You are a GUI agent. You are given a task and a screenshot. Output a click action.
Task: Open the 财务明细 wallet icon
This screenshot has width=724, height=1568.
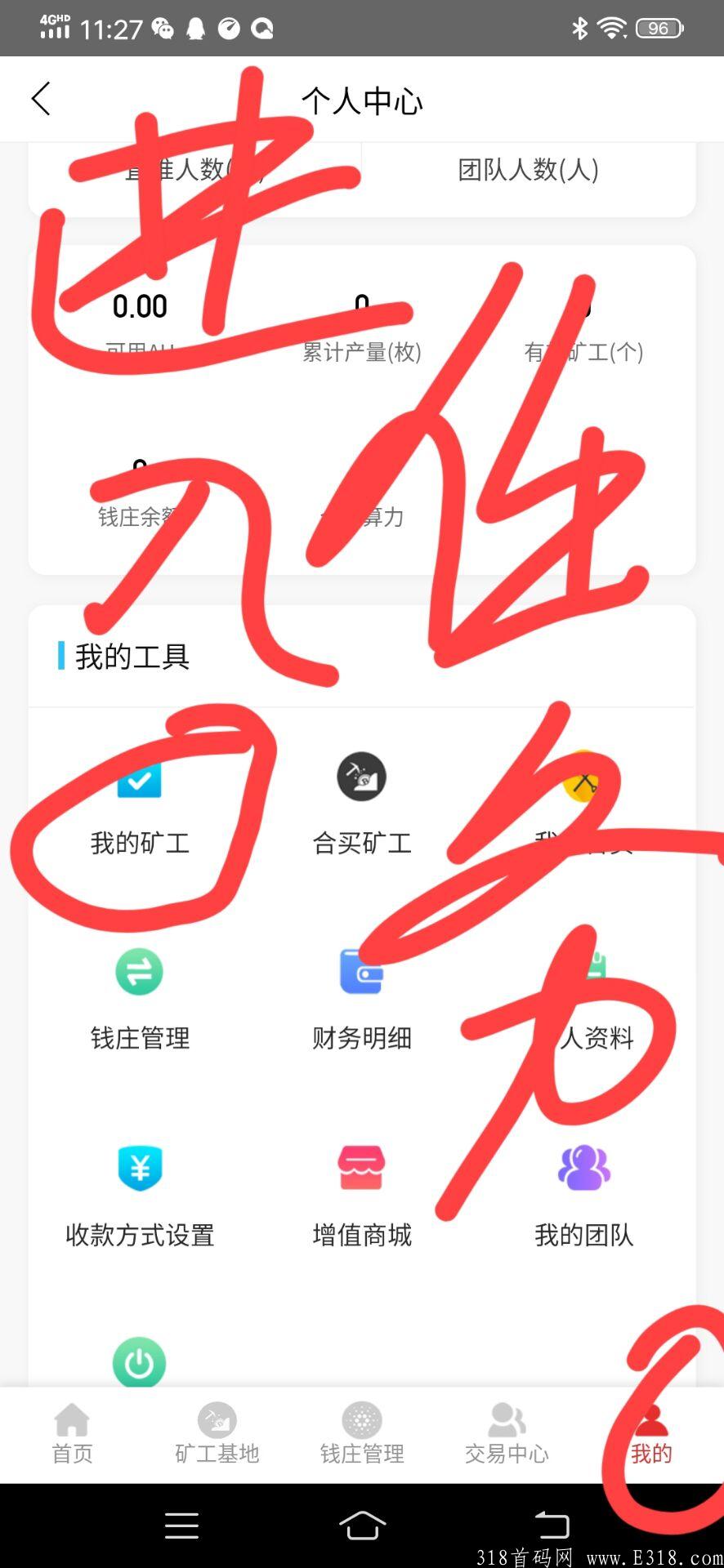tap(360, 973)
